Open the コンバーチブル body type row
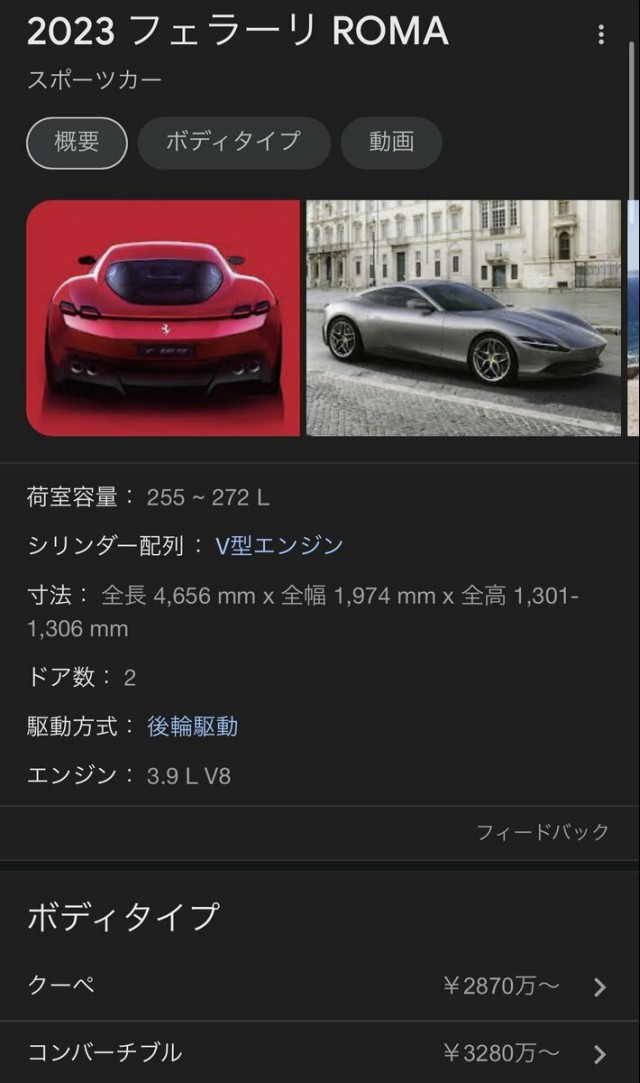 [x=318, y=1053]
